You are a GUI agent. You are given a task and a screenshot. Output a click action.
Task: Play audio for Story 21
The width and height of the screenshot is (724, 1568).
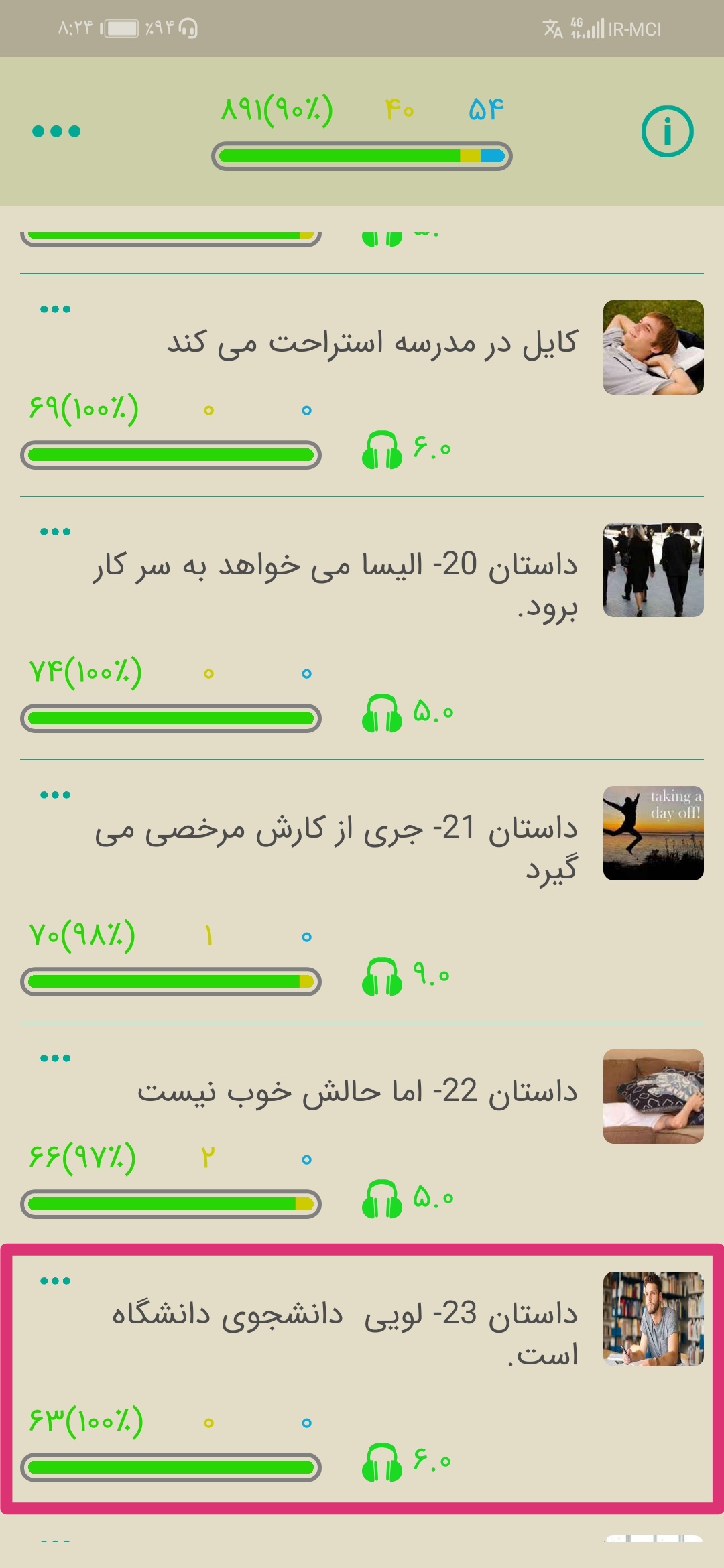(382, 976)
